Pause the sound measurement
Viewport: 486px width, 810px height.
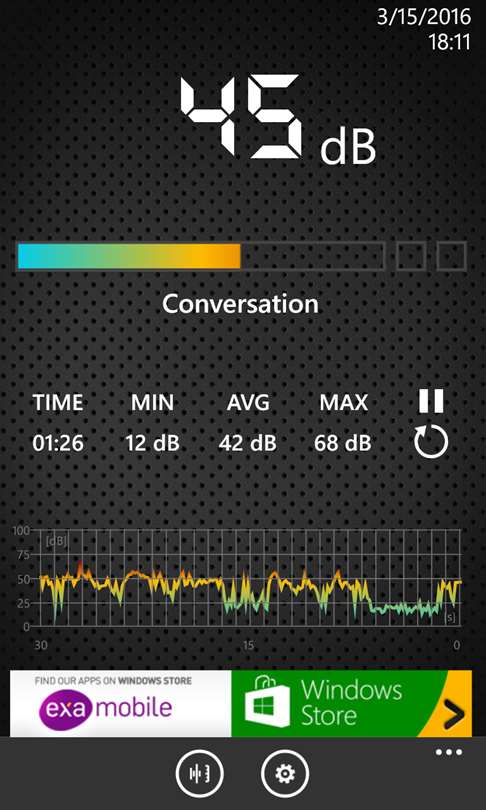click(x=431, y=401)
